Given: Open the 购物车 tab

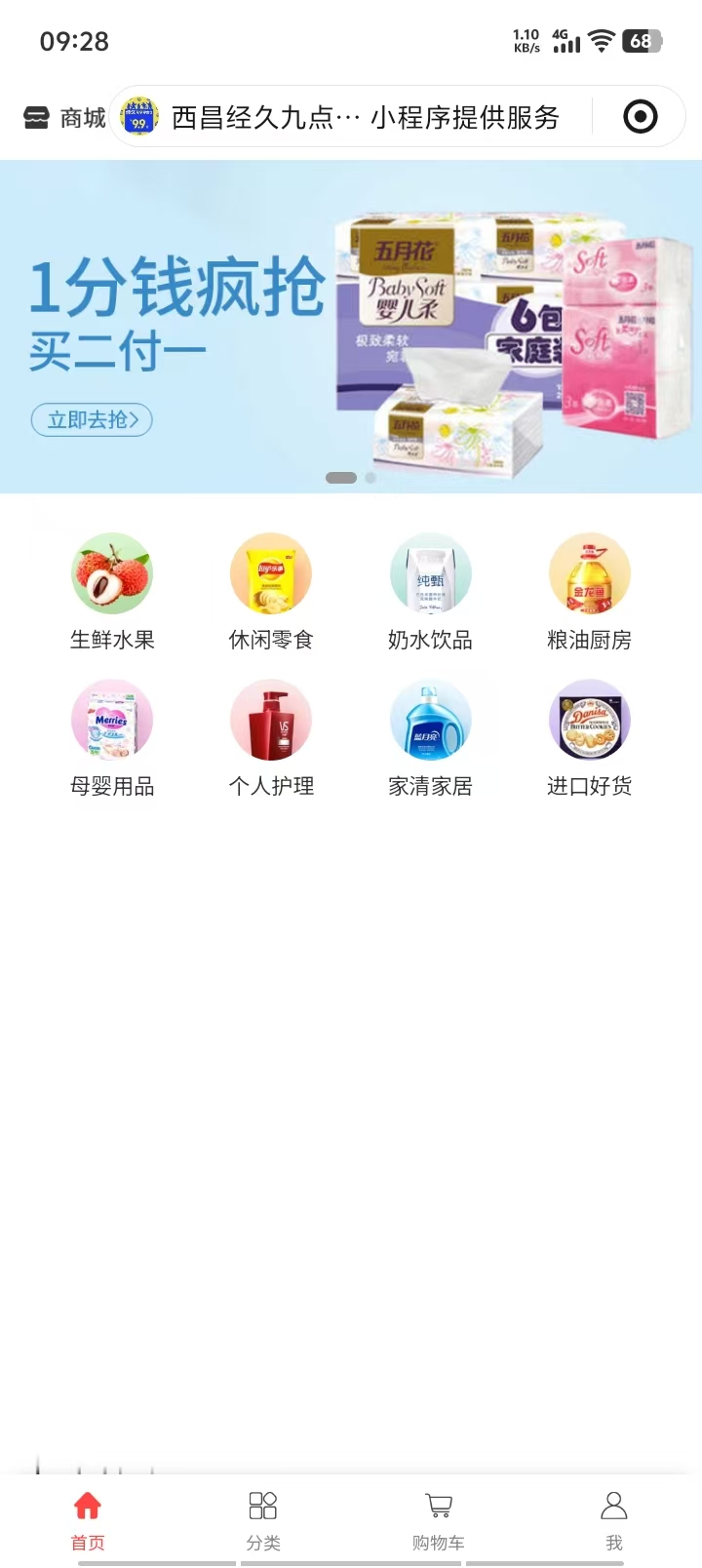Looking at the screenshot, I should pyautogui.click(x=439, y=1520).
